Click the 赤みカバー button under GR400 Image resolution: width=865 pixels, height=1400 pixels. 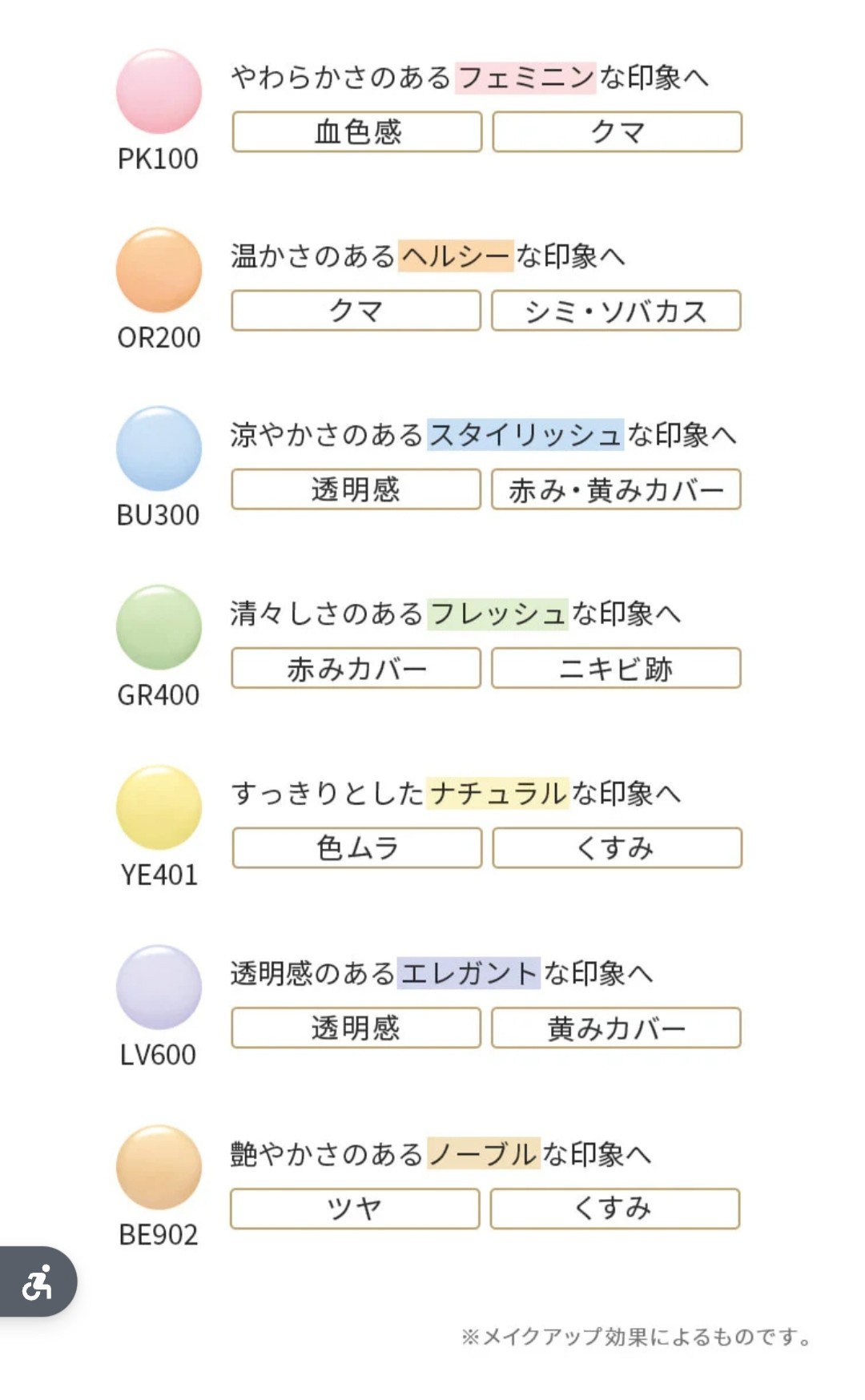(x=355, y=669)
